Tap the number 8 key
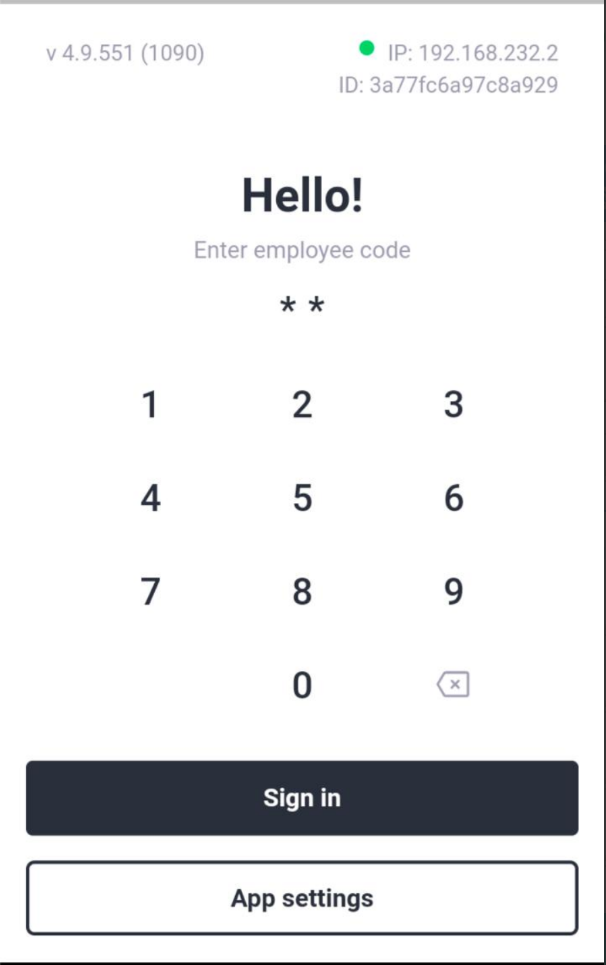This screenshot has height=965, width=606. [x=302, y=591]
